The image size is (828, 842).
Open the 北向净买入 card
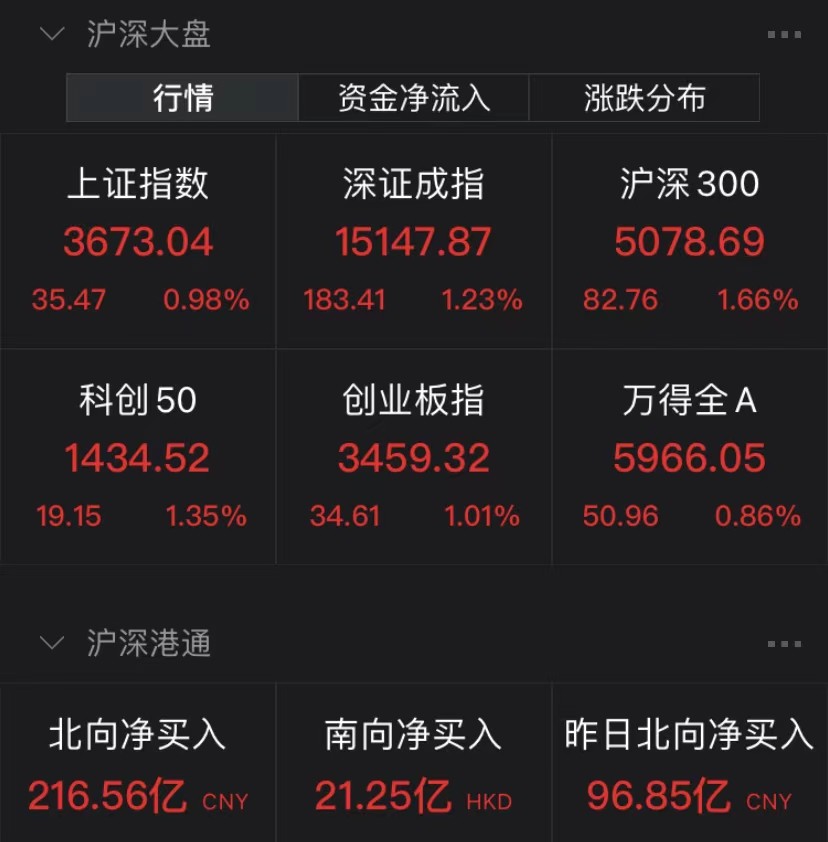(x=138, y=765)
